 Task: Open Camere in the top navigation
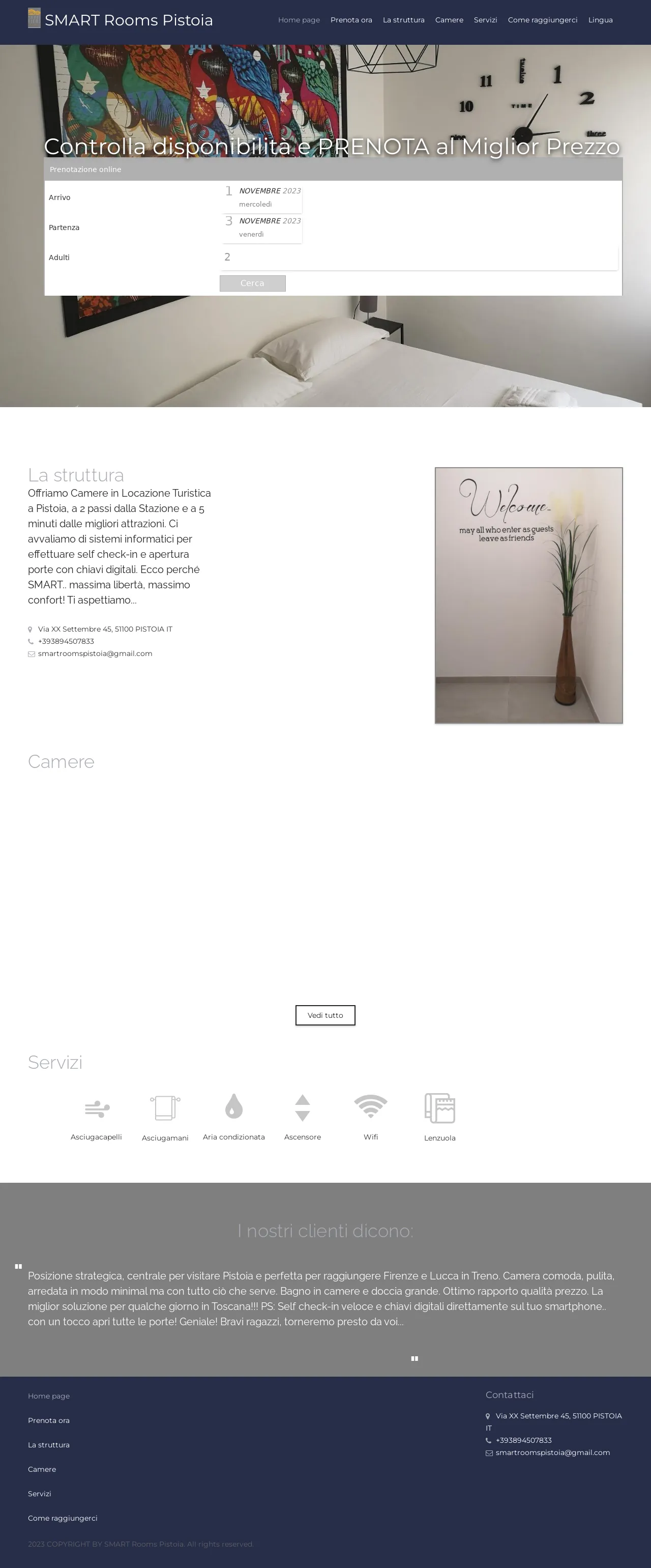pos(449,20)
